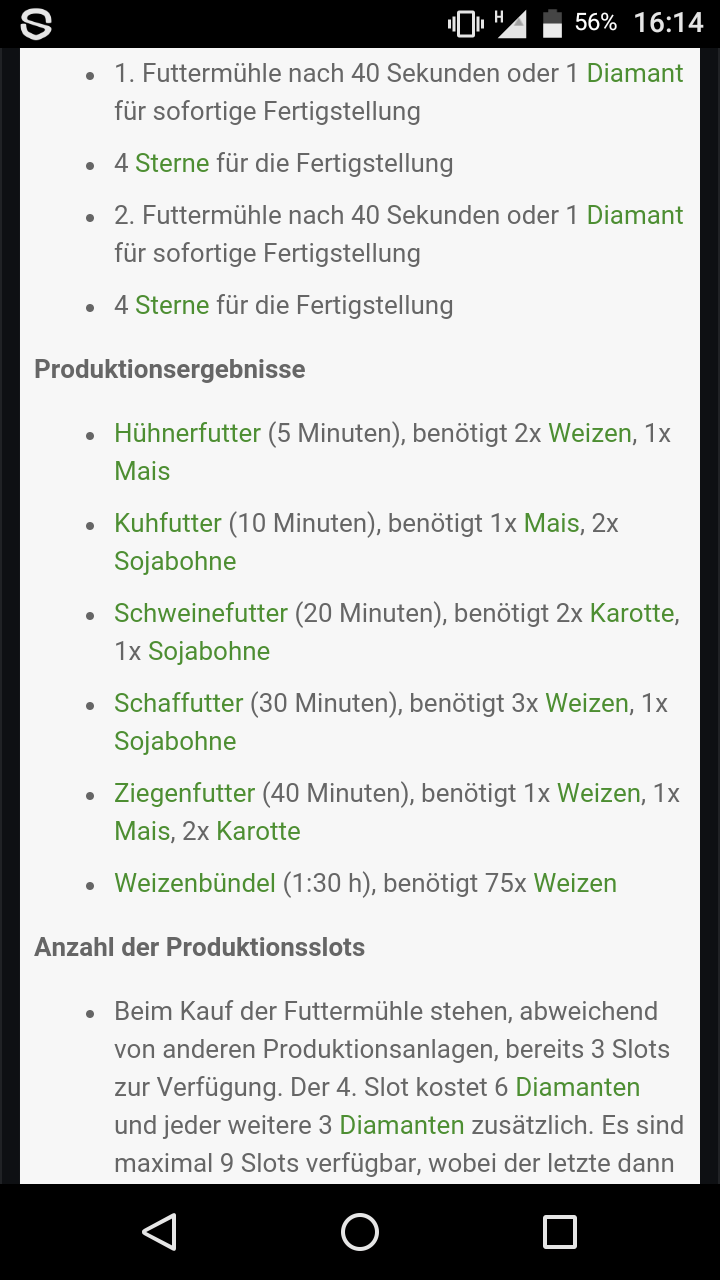Tap Weizen link after 75x in Weizenbündel entry

[575, 883]
